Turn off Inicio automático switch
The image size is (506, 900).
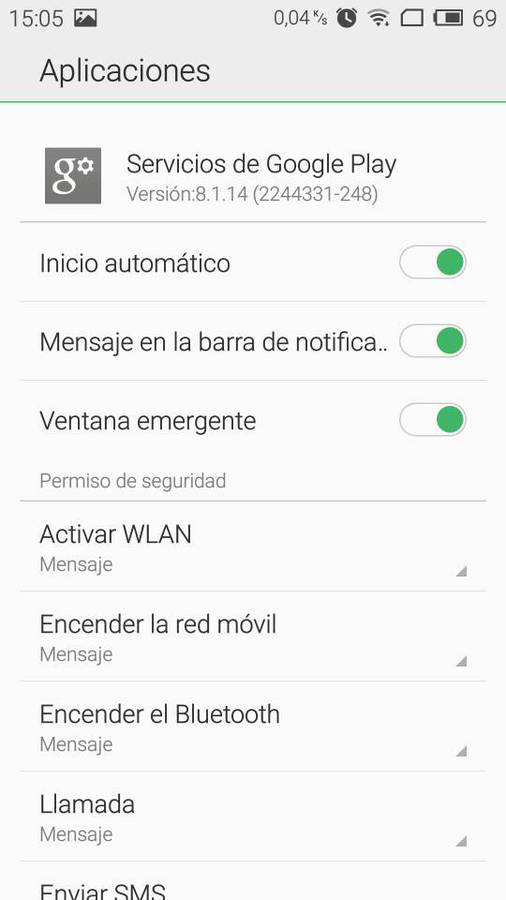[433, 263]
